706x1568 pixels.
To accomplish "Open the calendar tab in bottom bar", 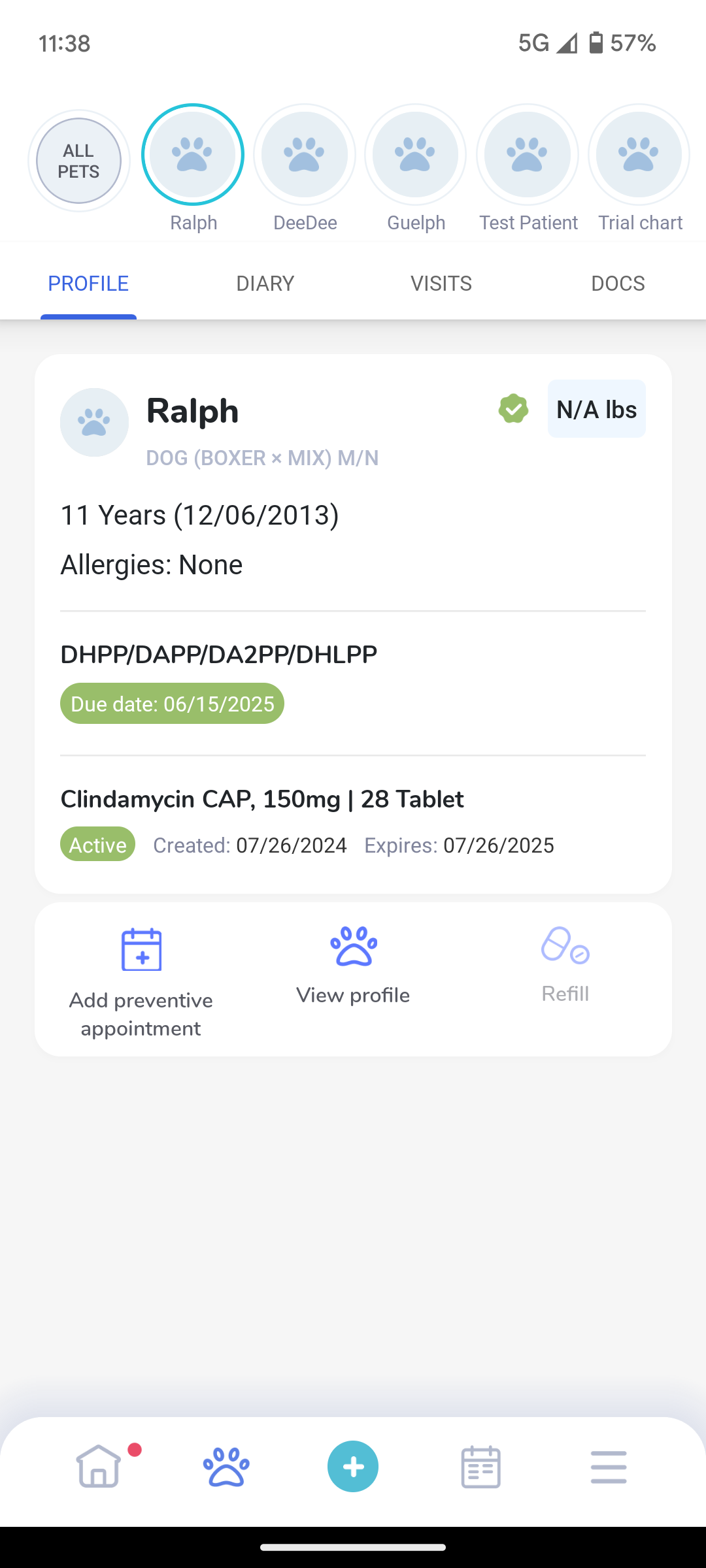I will pos(481,1467).
